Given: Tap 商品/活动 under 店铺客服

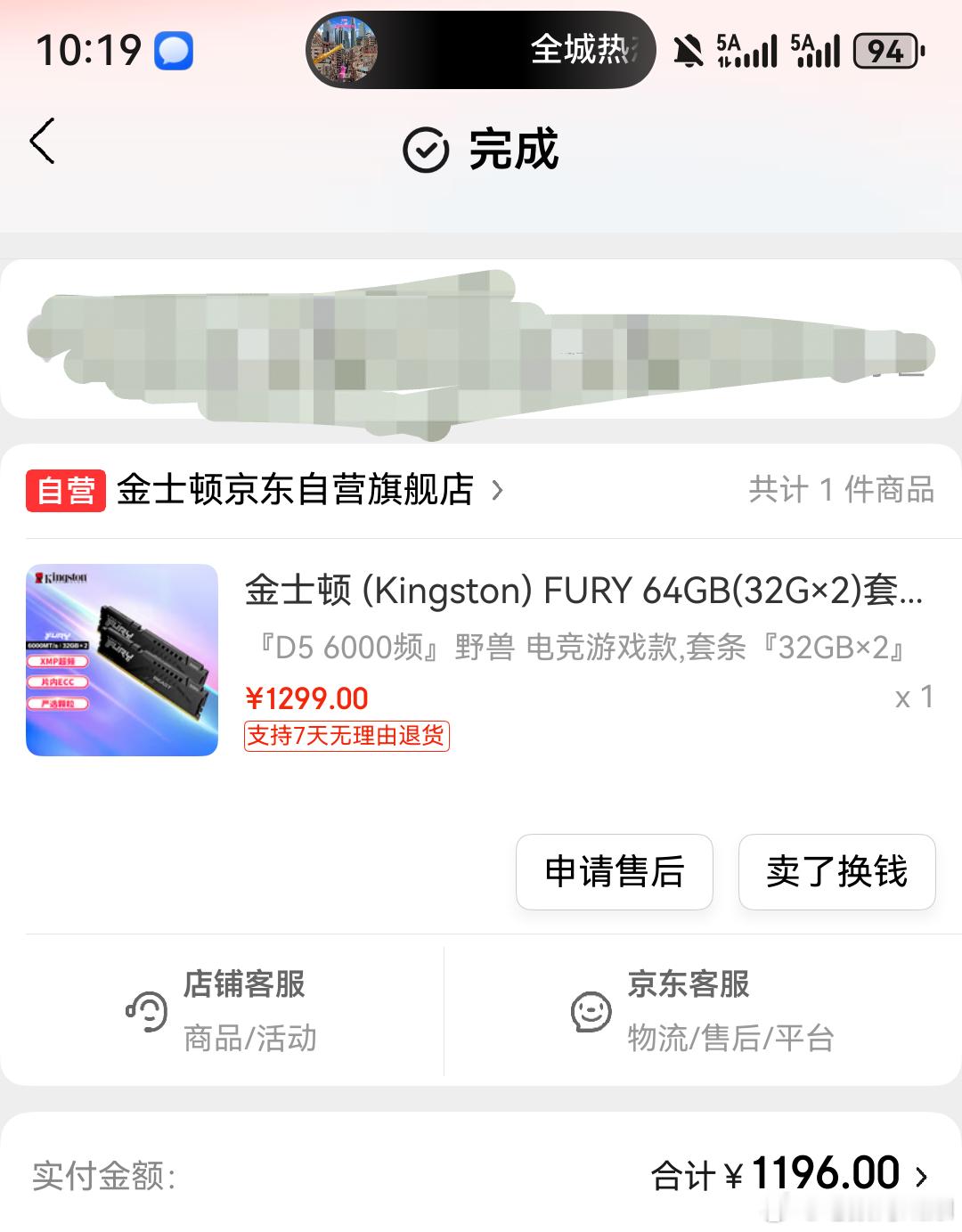Looking at the screenshot, I should pos(249,1036).
